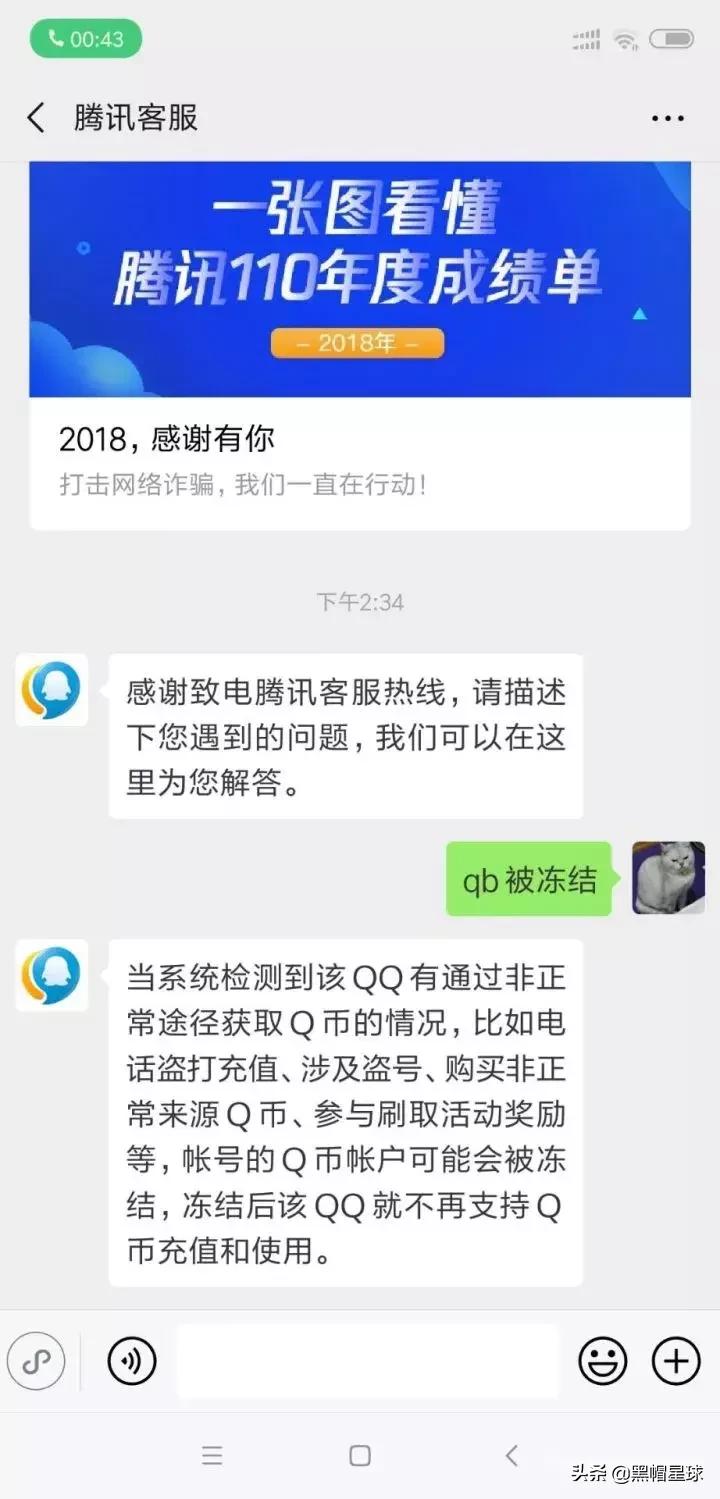Tap the green qb被冻结 message bubble
Image resolution: width=720 pixels, height=1499 pixels.
pos(528,879)
